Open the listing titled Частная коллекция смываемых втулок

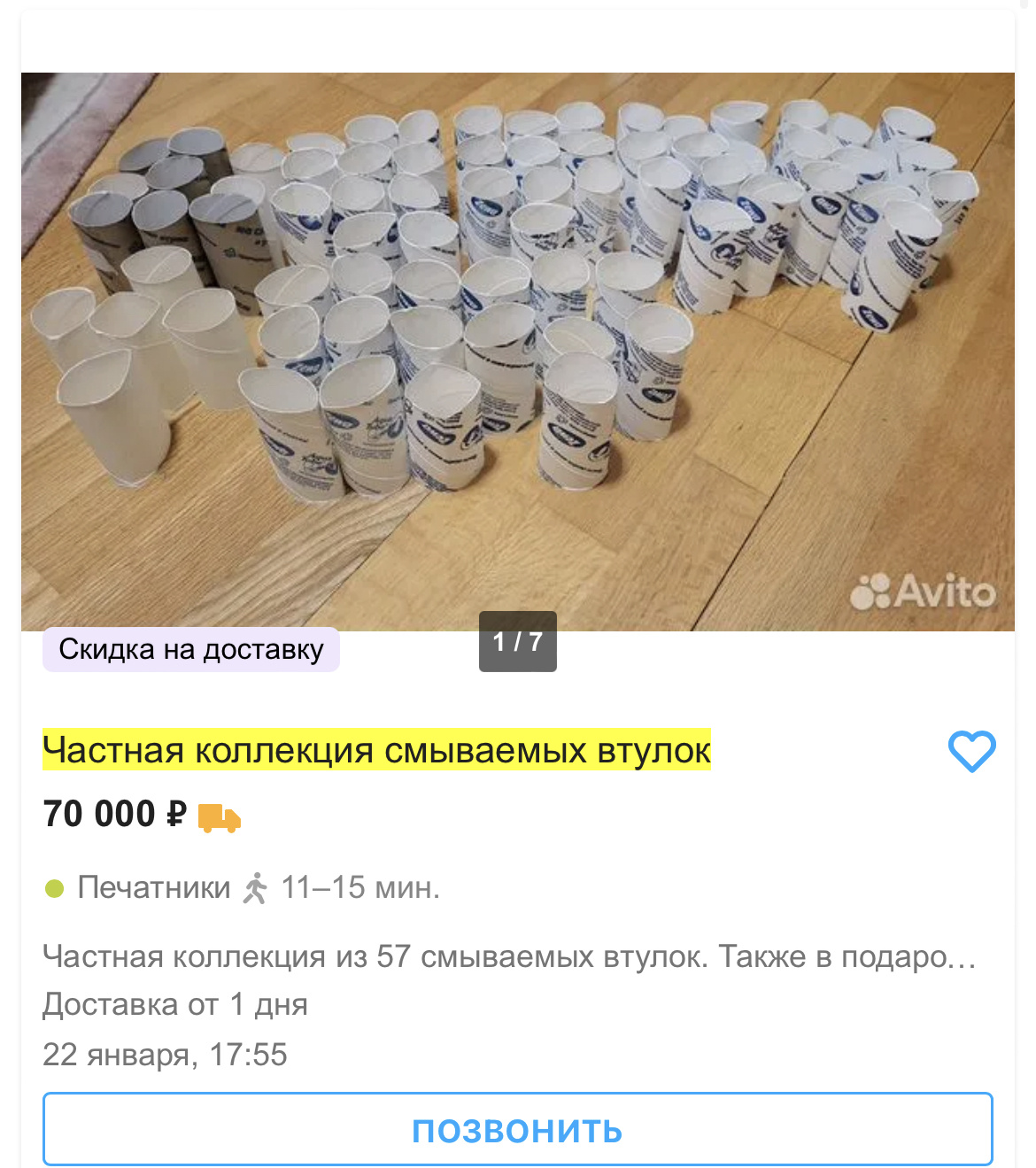(x=376, y=751)
